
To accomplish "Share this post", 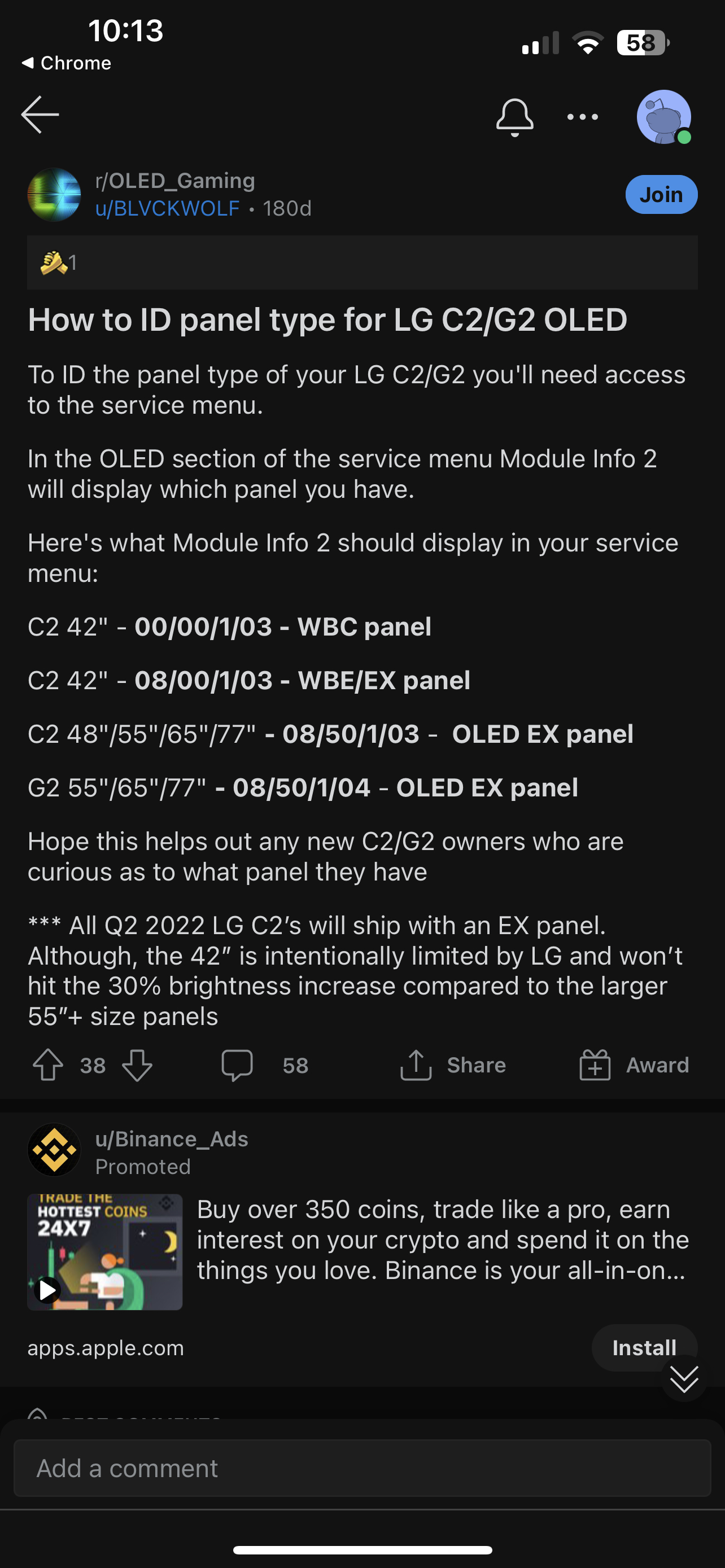I will click(453, 1065).
